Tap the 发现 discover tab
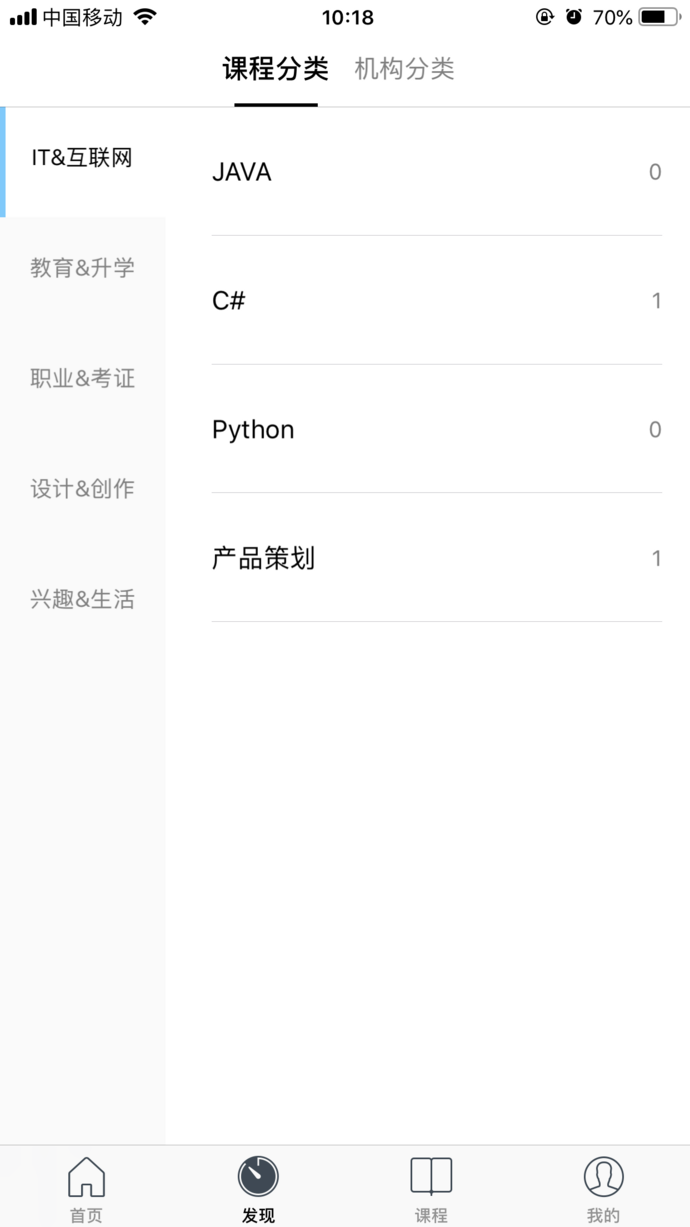The image size is (690, 1227). tap(258, 1188)
